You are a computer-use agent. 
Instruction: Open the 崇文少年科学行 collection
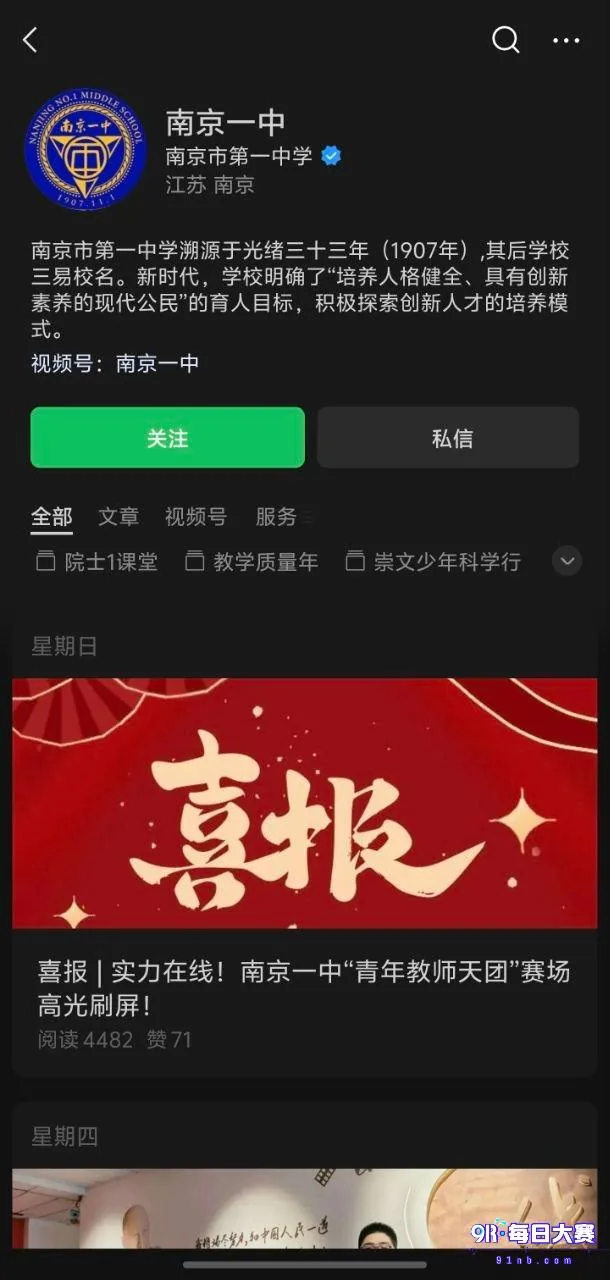point(433,562)
